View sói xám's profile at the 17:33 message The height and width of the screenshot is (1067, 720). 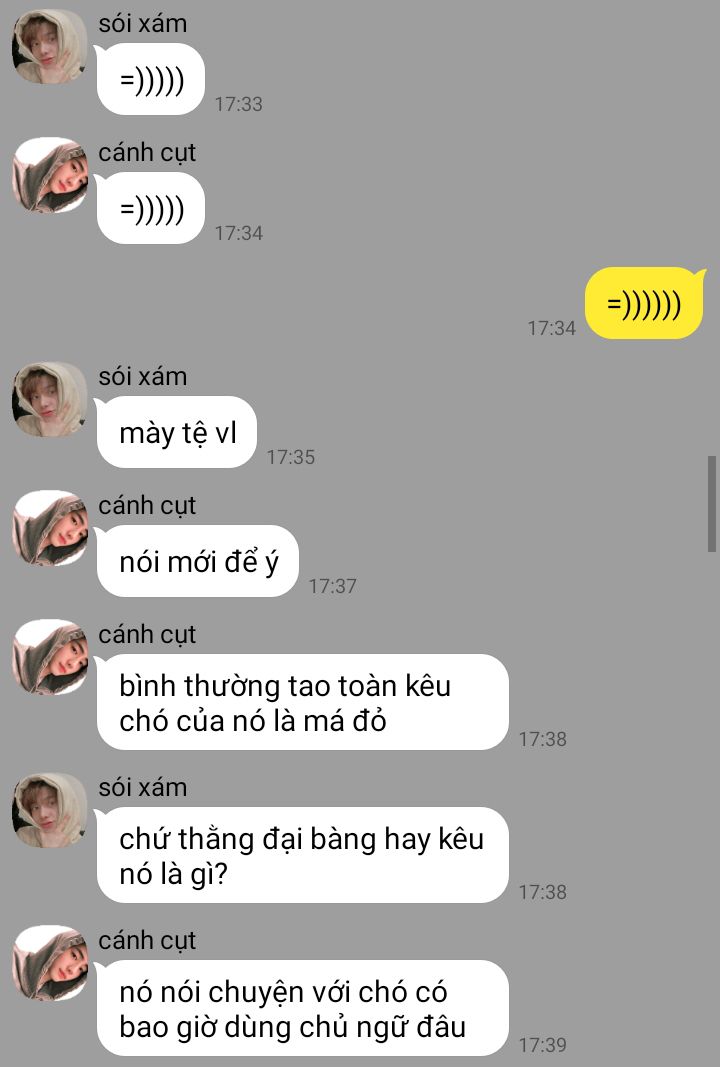(x=49, y=47)
